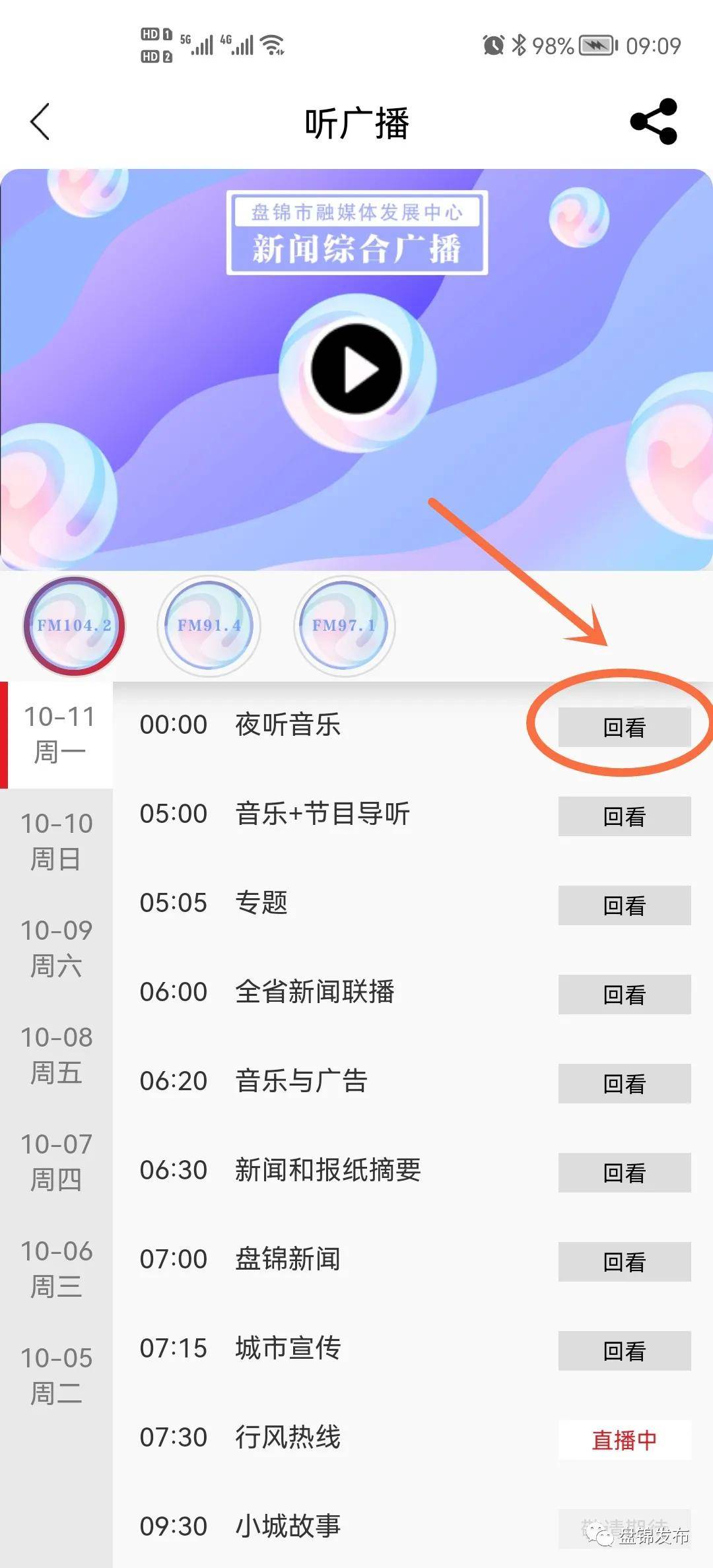Show the 10-09 周六 schedule
The image size is (713, 1568).
click(x=57, y=948)
